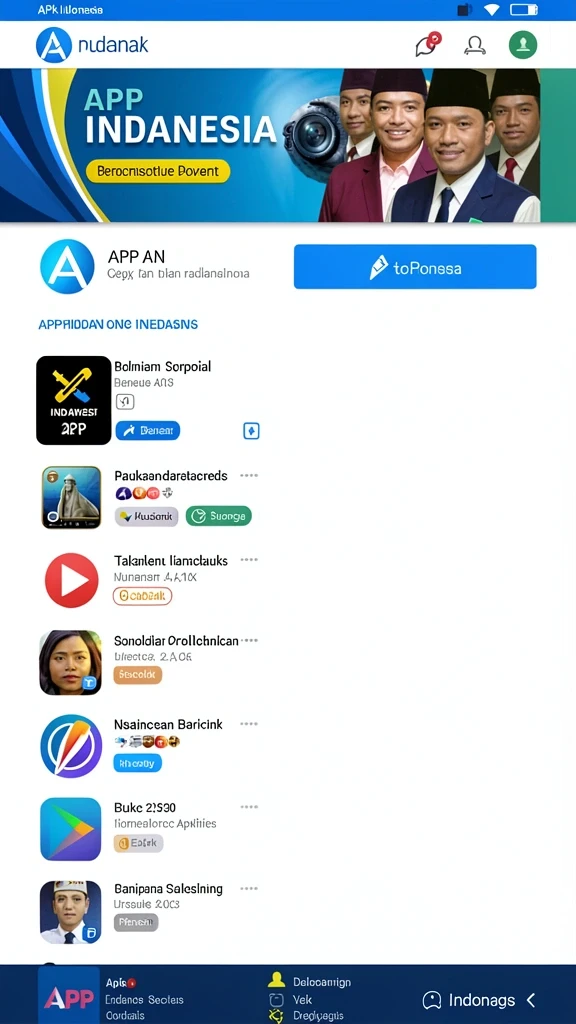Select the Kuodenk chip

(147, 516)
